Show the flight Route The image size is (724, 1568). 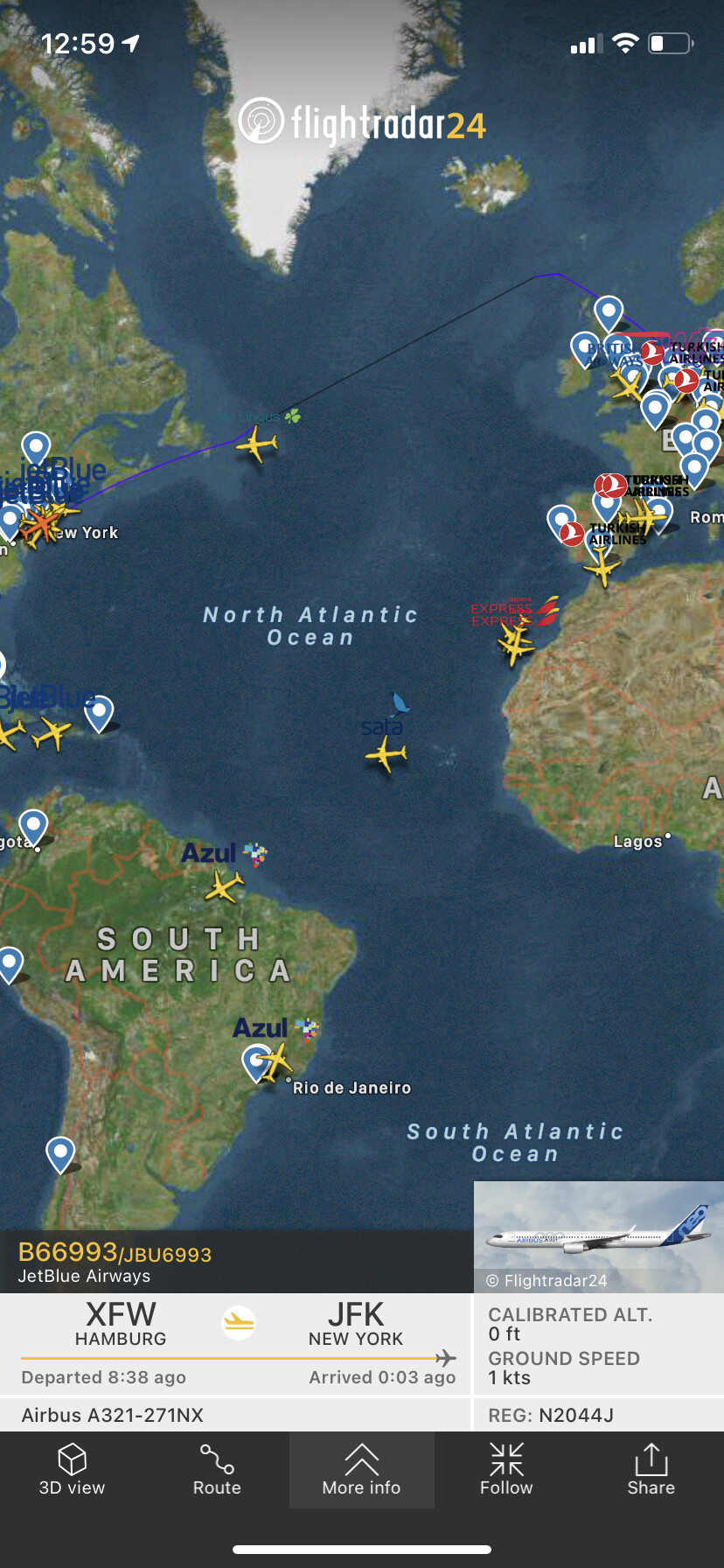pos(217,1469)
